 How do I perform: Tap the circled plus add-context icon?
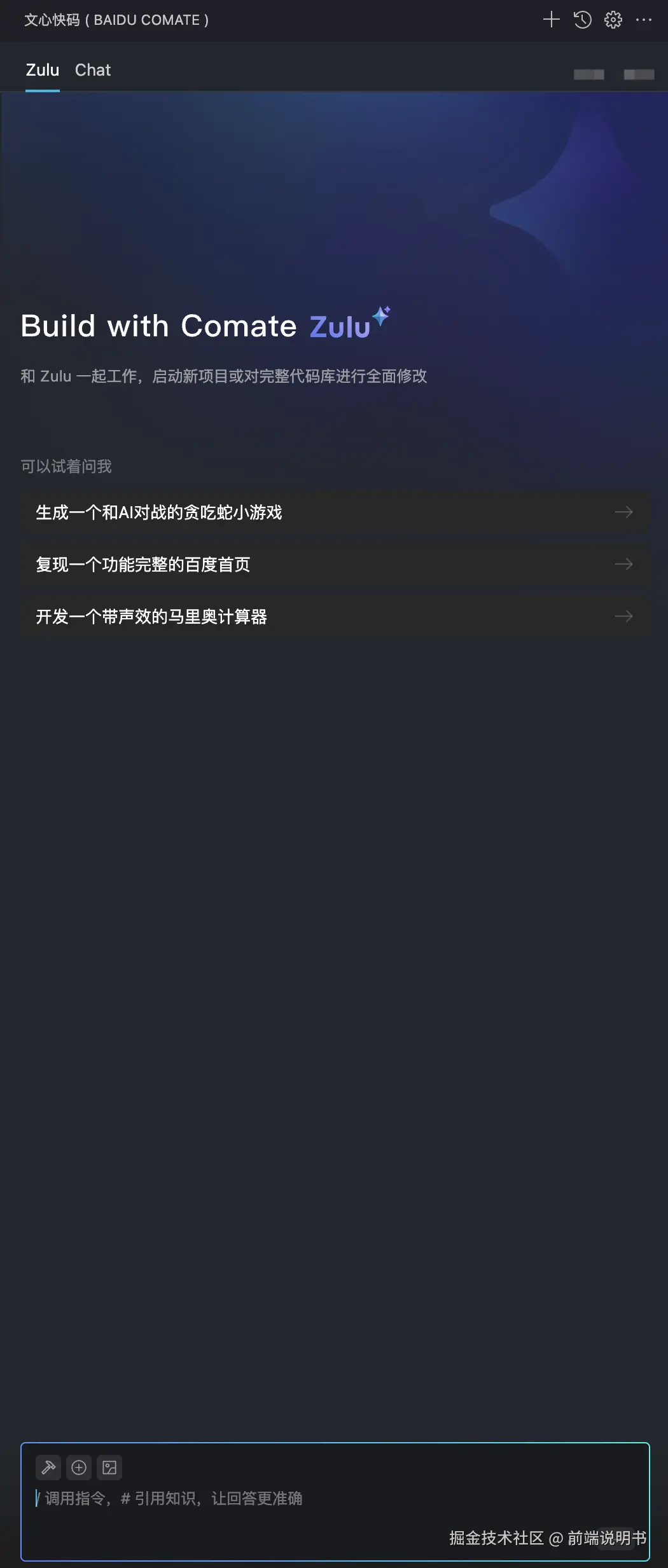pyautogui.click(x=79, y=1468)
